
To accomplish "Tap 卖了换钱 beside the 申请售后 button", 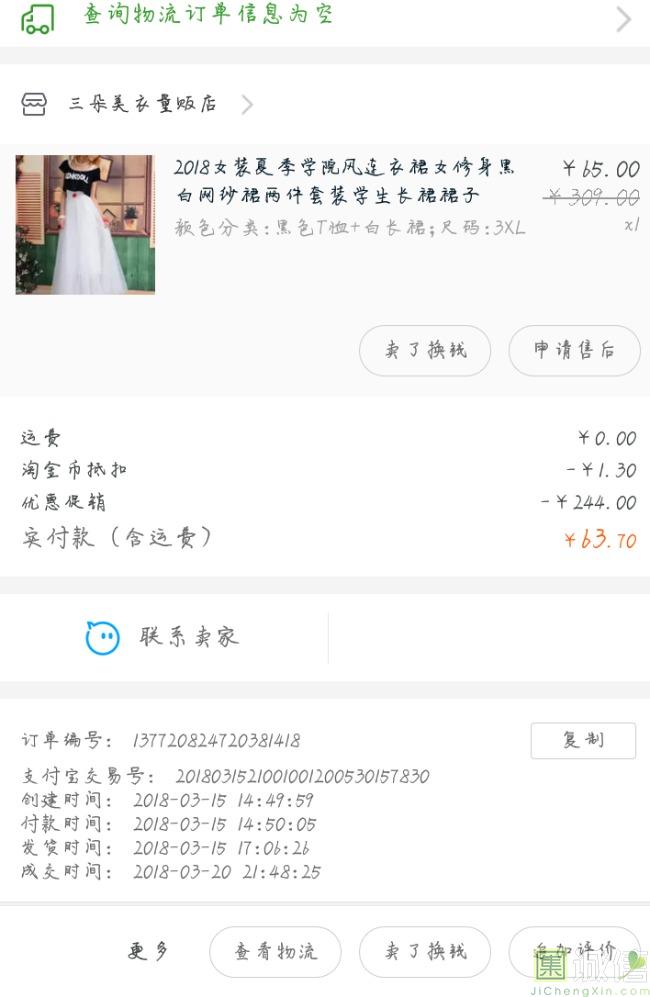I will [425, 350].
